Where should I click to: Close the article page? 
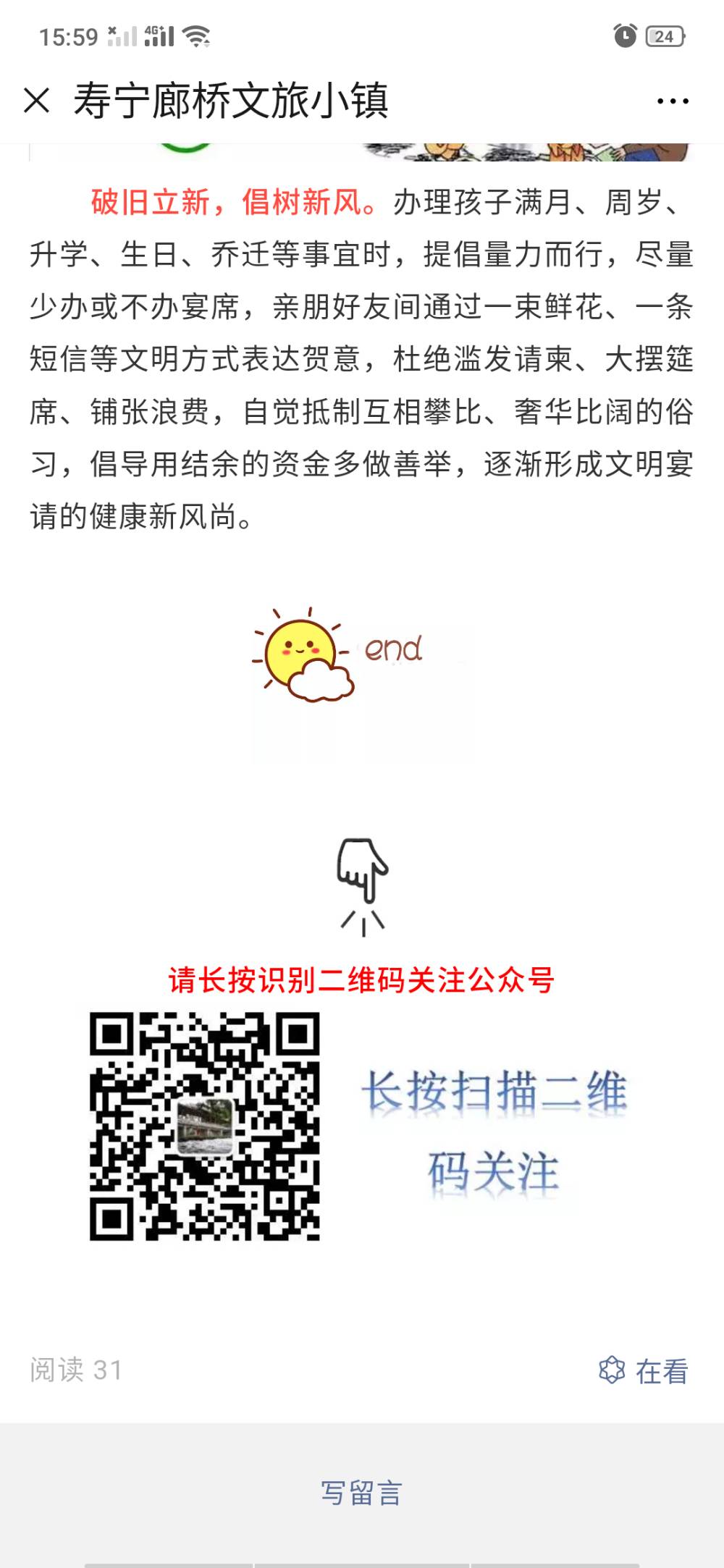coord(36,101)
